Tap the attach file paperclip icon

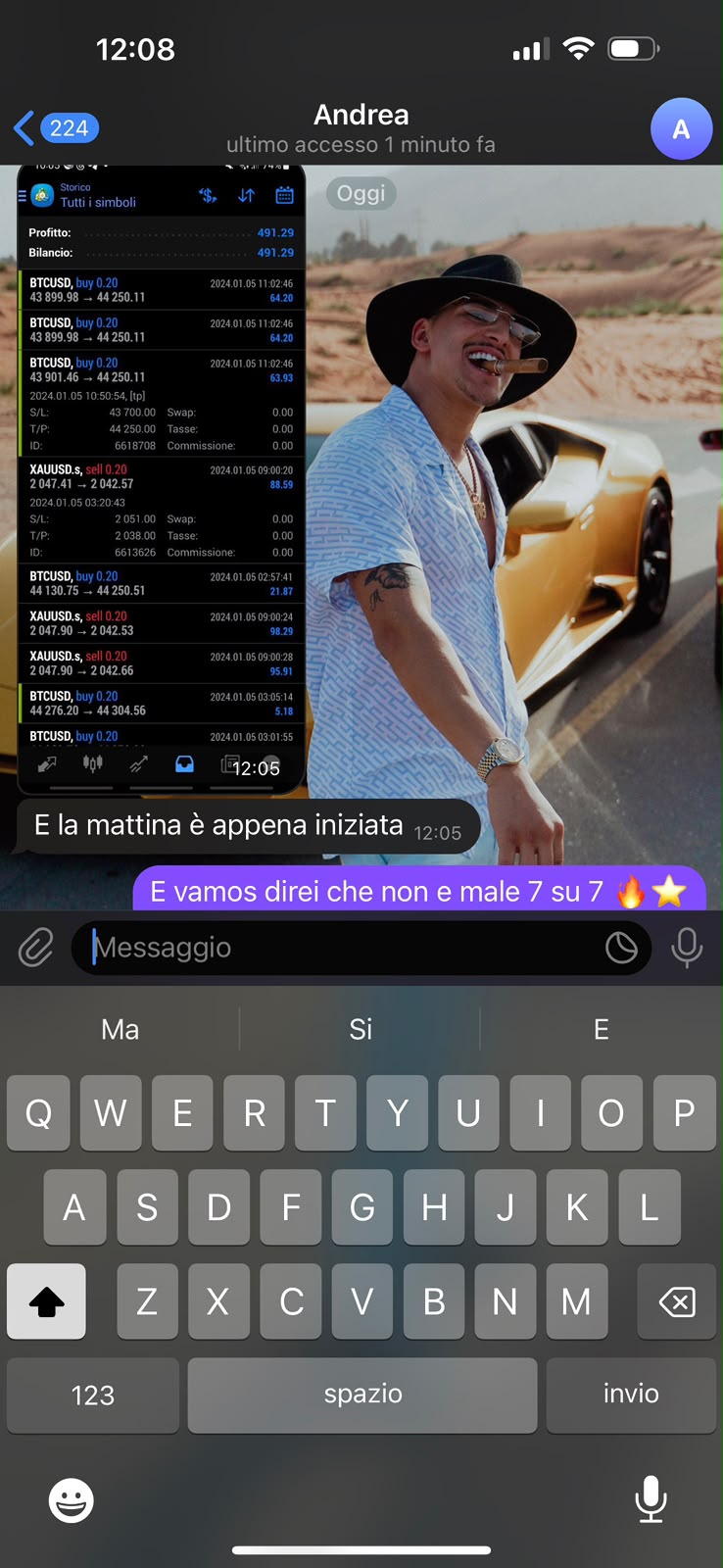tap(35, 948)
